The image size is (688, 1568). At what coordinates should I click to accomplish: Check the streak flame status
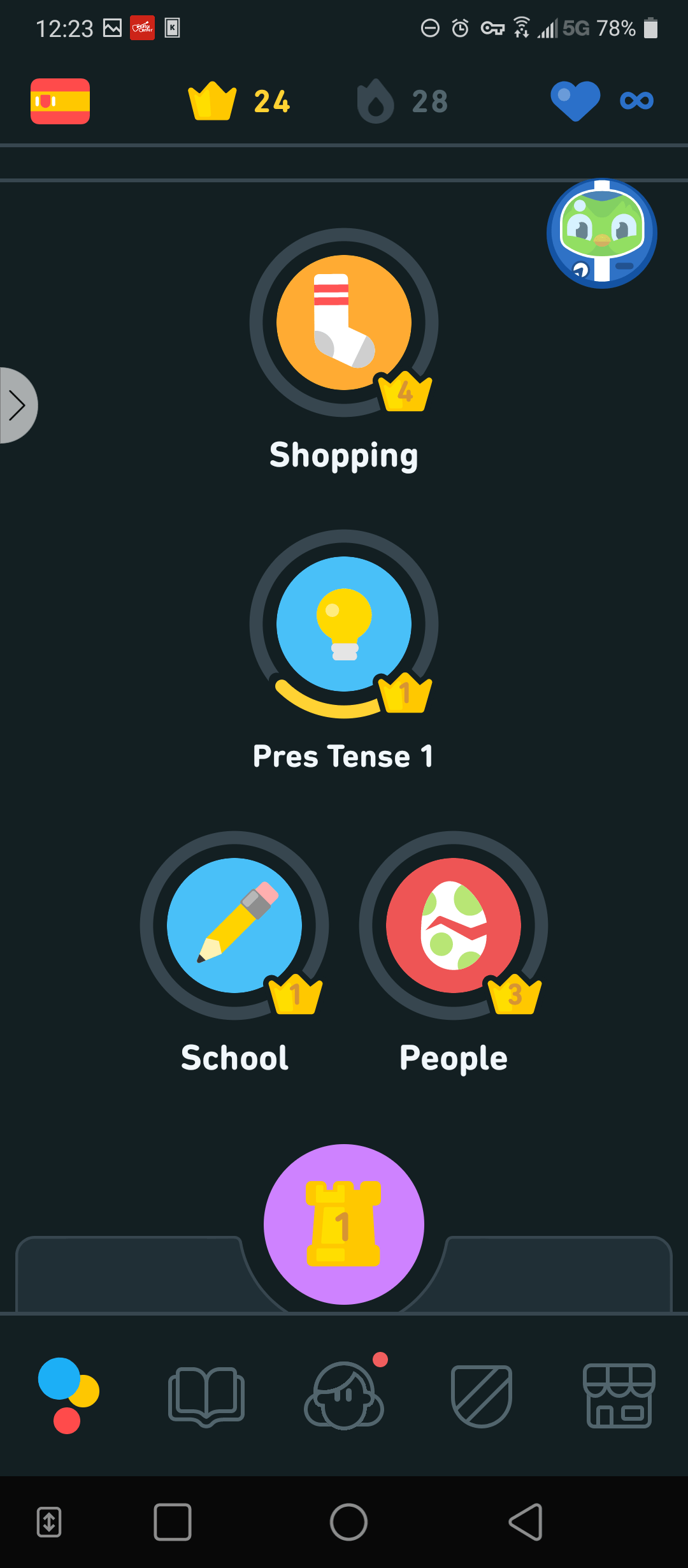(x=403, y=101)
